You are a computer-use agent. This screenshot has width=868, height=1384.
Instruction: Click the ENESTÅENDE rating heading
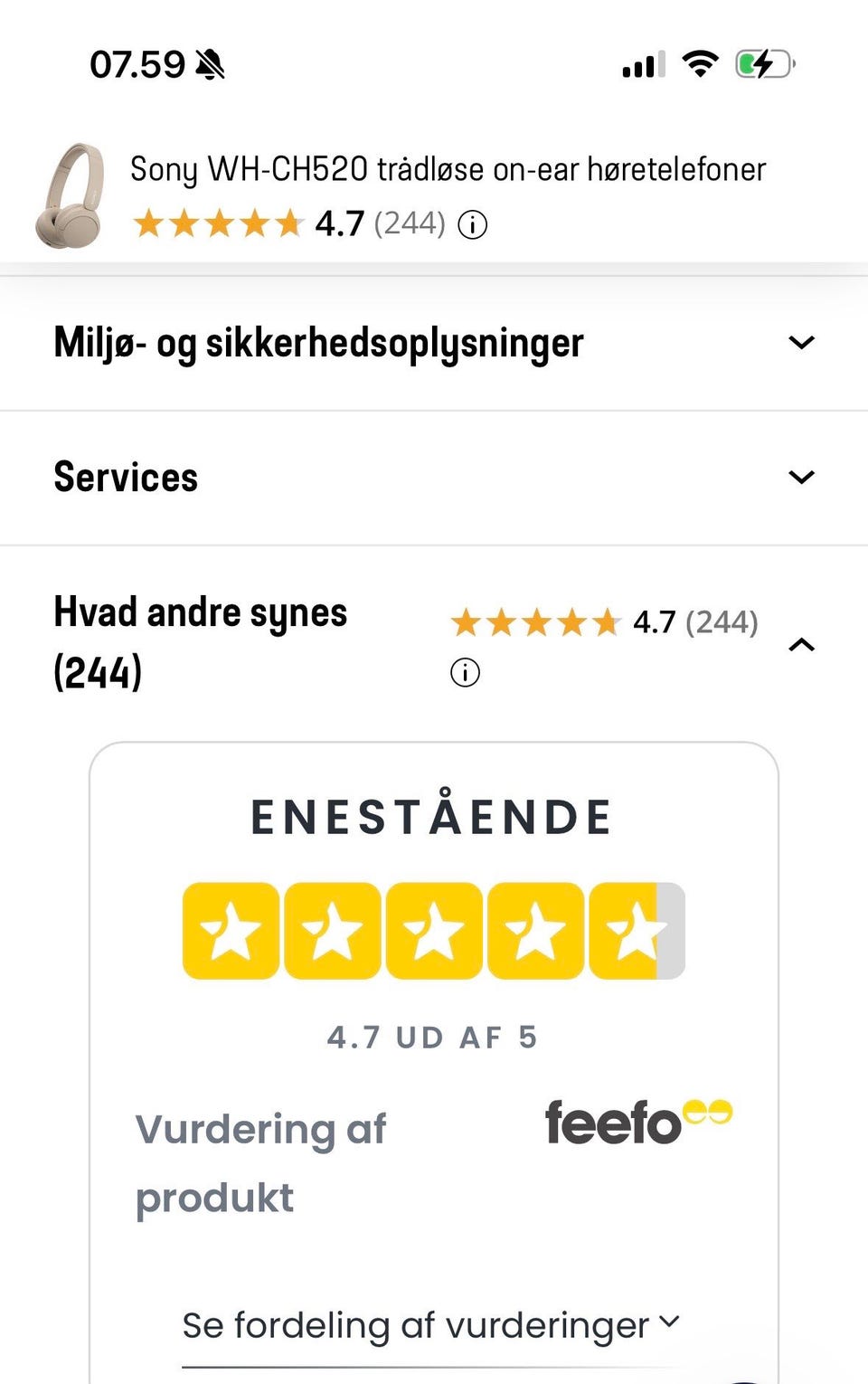pos(432,817)
